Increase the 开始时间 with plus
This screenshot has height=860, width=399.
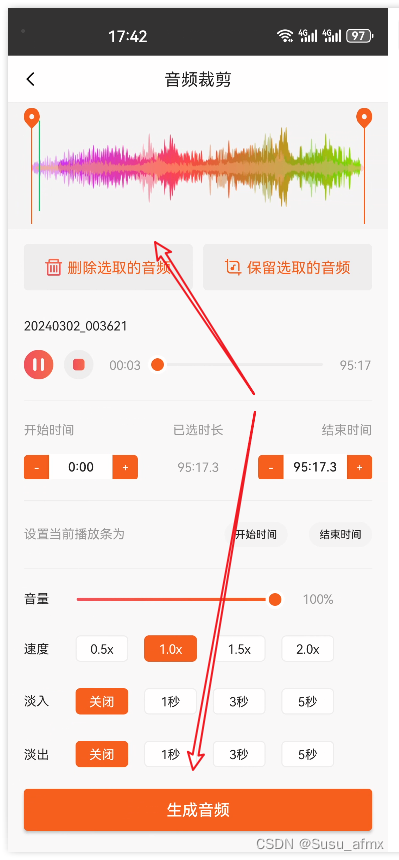click(x=125, y=467)
